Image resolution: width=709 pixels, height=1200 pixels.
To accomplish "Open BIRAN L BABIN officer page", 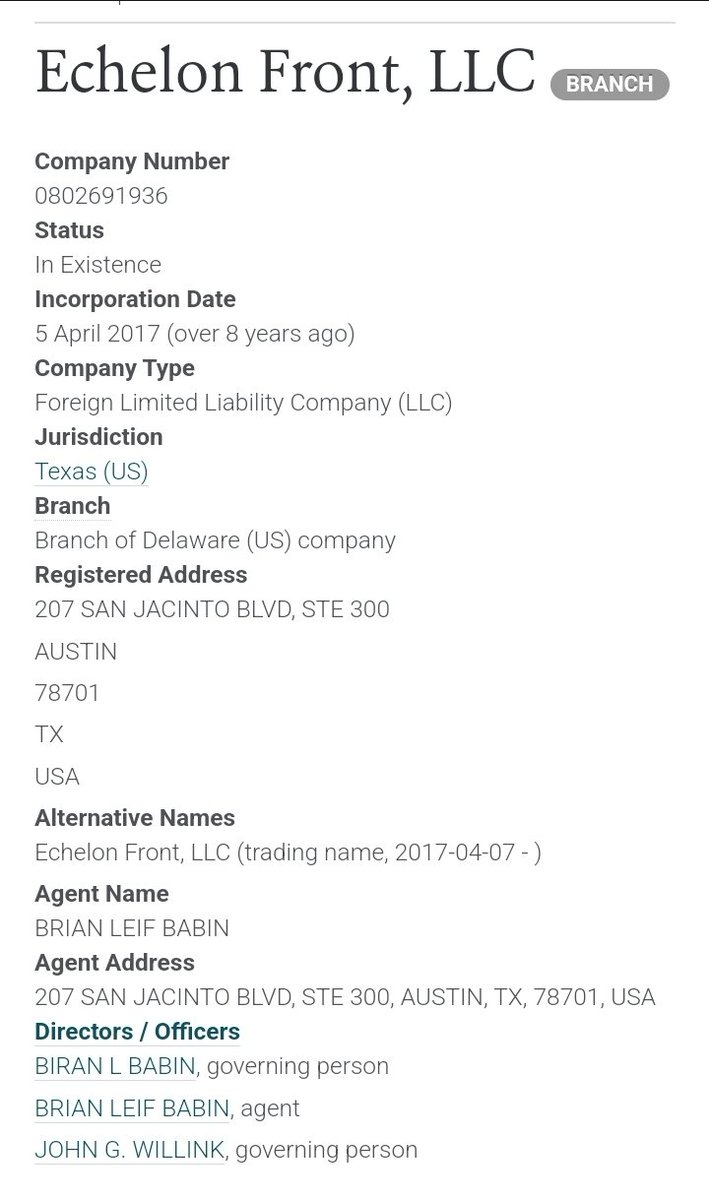I will point(115,1066).
